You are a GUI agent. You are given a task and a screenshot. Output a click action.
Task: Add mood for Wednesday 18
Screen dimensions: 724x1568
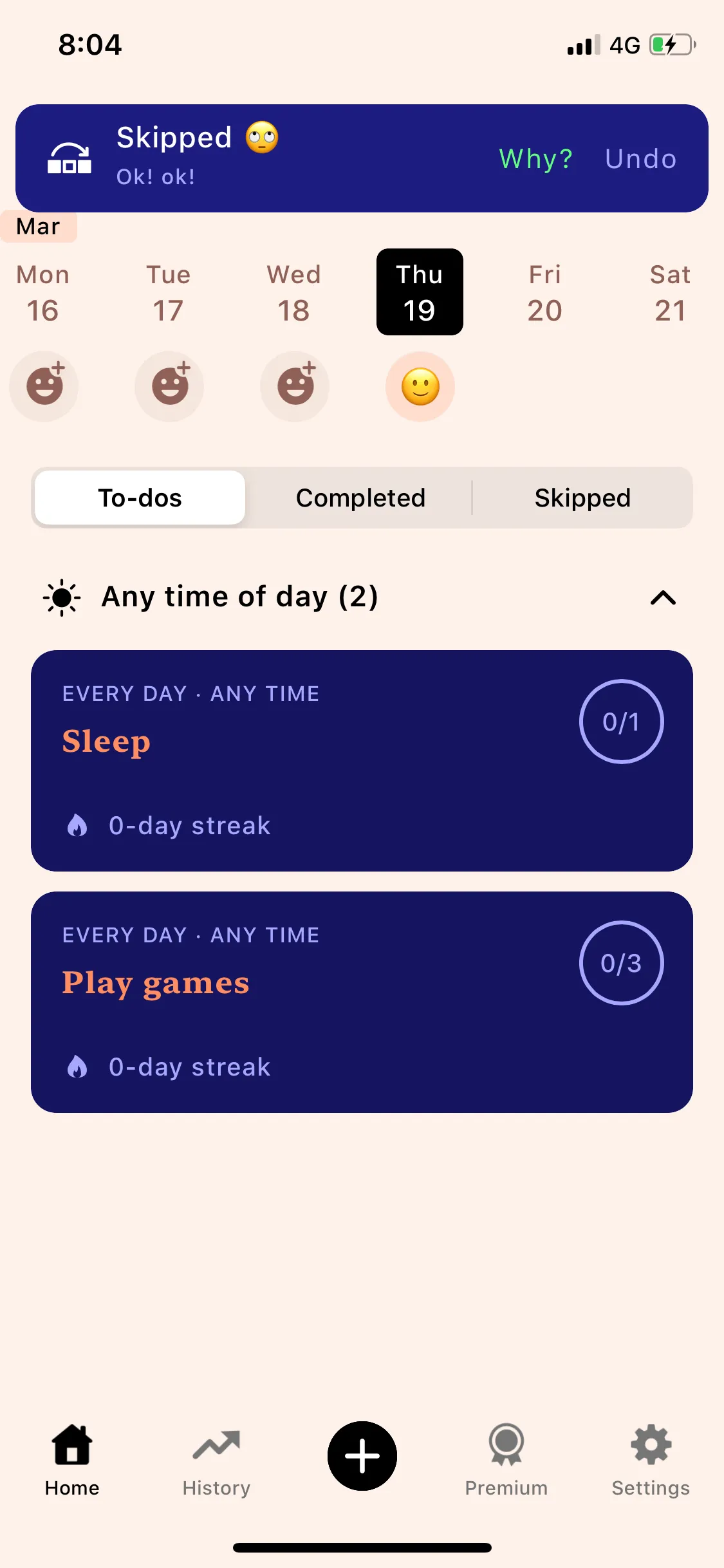(x=295, y=386)
